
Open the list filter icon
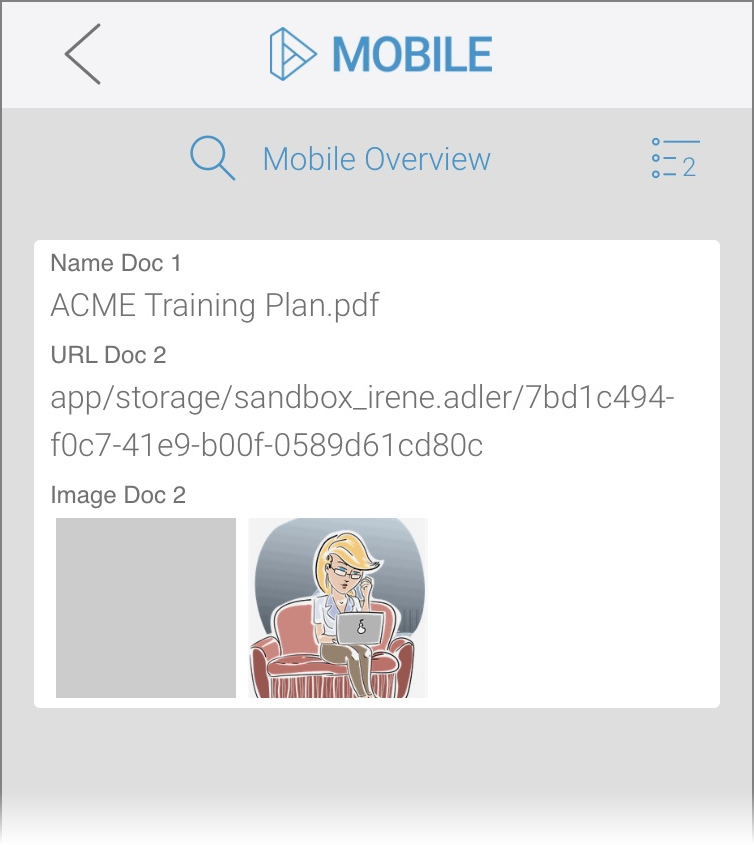click(674, 160)
